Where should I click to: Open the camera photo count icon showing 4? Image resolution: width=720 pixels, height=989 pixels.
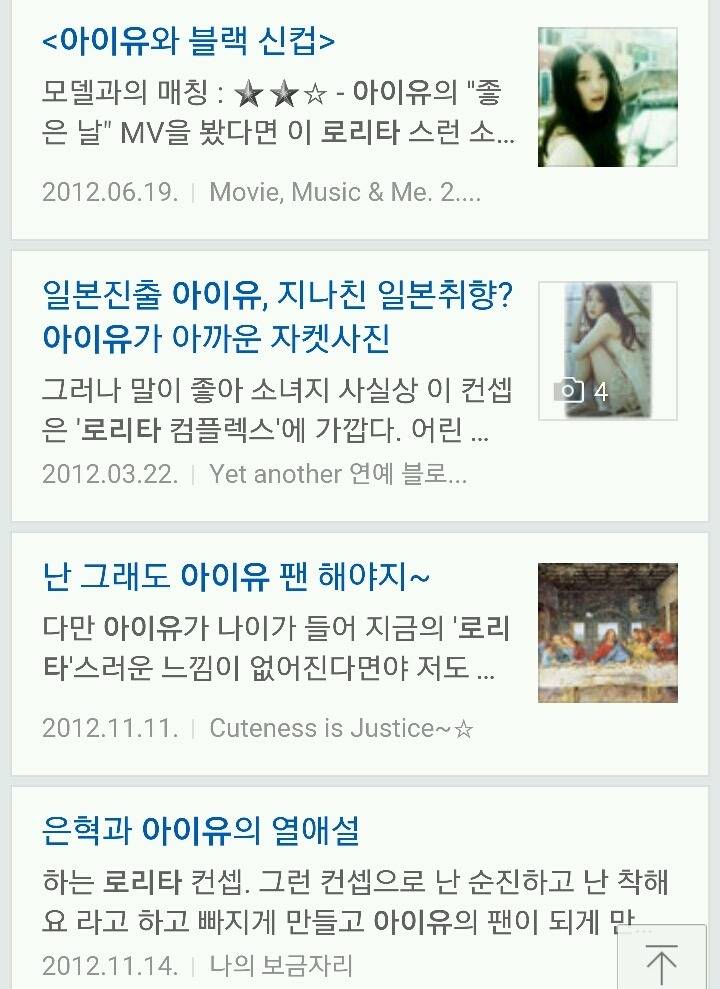(x=569, y=389)
